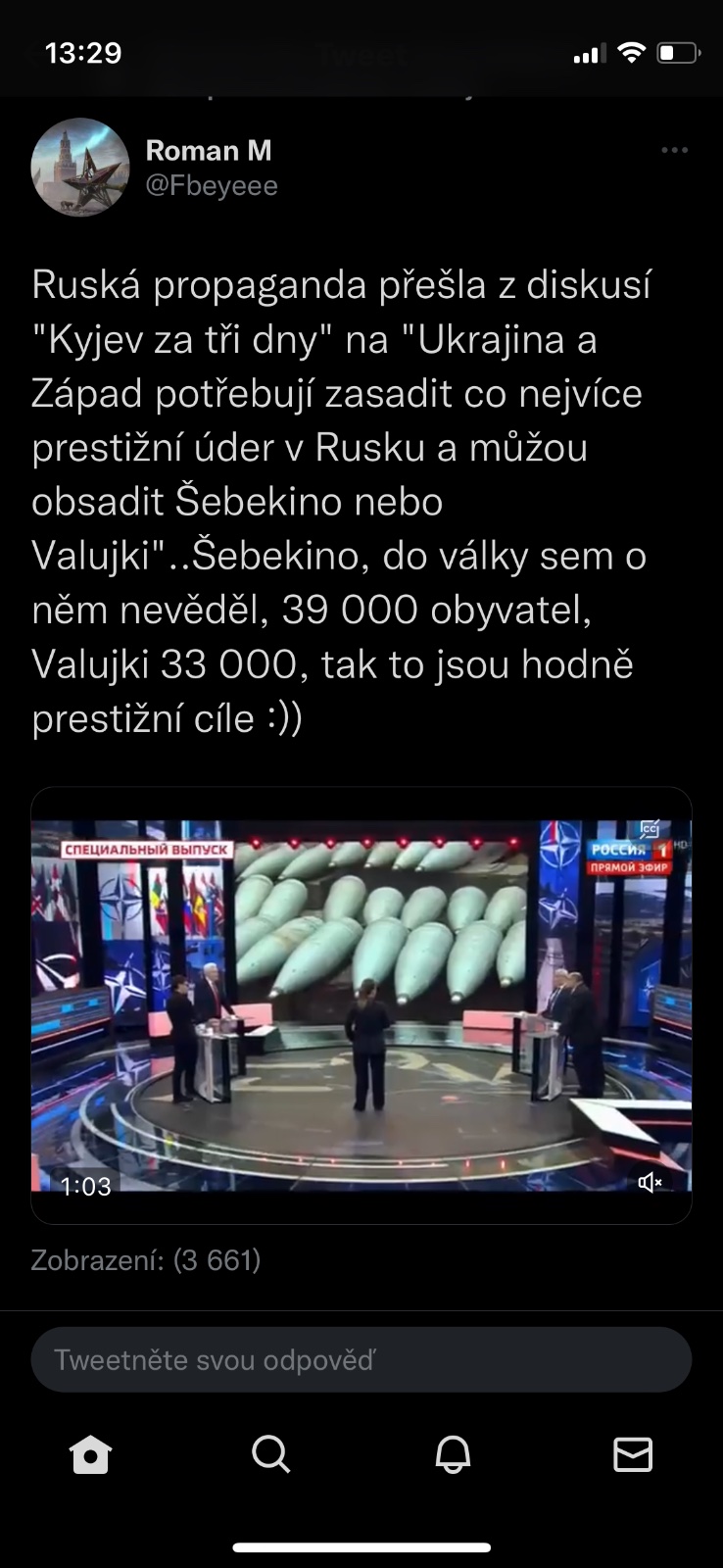Switch to the Search tab

click(x=270, y=1454)
